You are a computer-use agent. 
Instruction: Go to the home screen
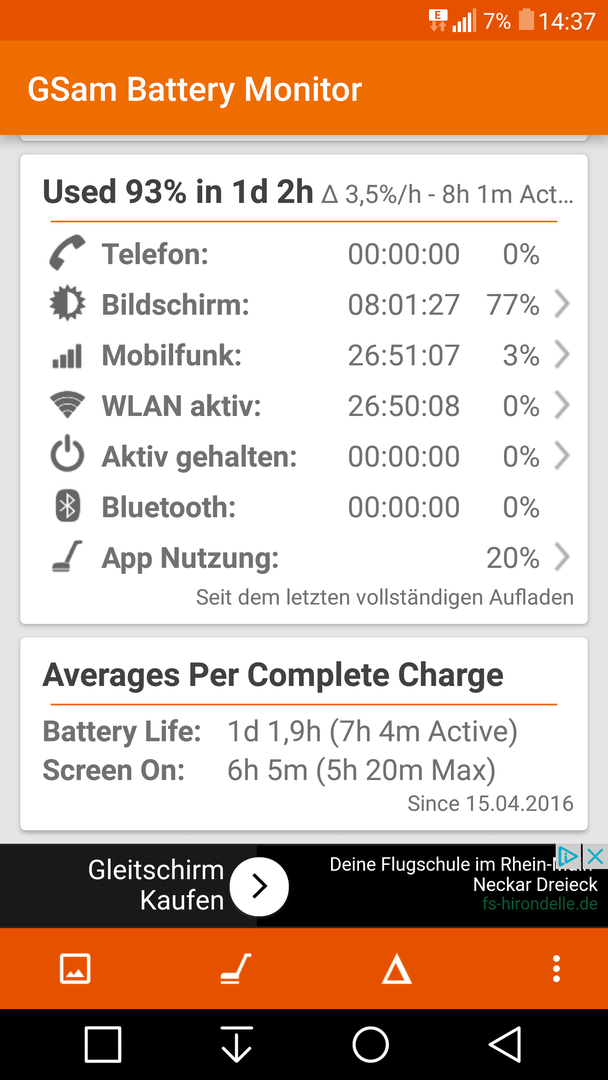click(x=370, y=1044)
